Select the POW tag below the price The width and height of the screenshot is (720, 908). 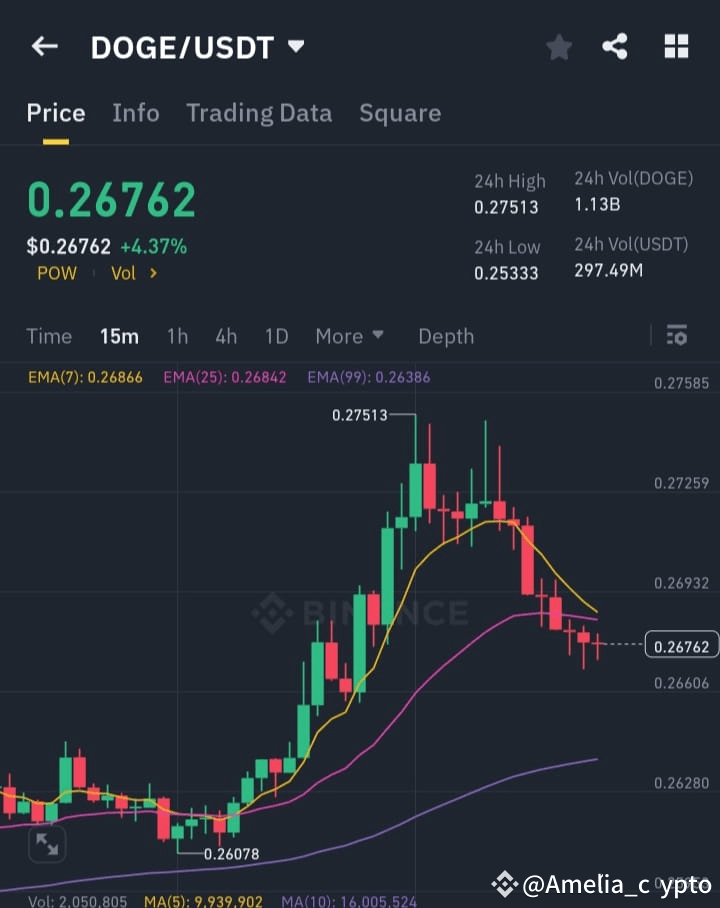point(56,273)
